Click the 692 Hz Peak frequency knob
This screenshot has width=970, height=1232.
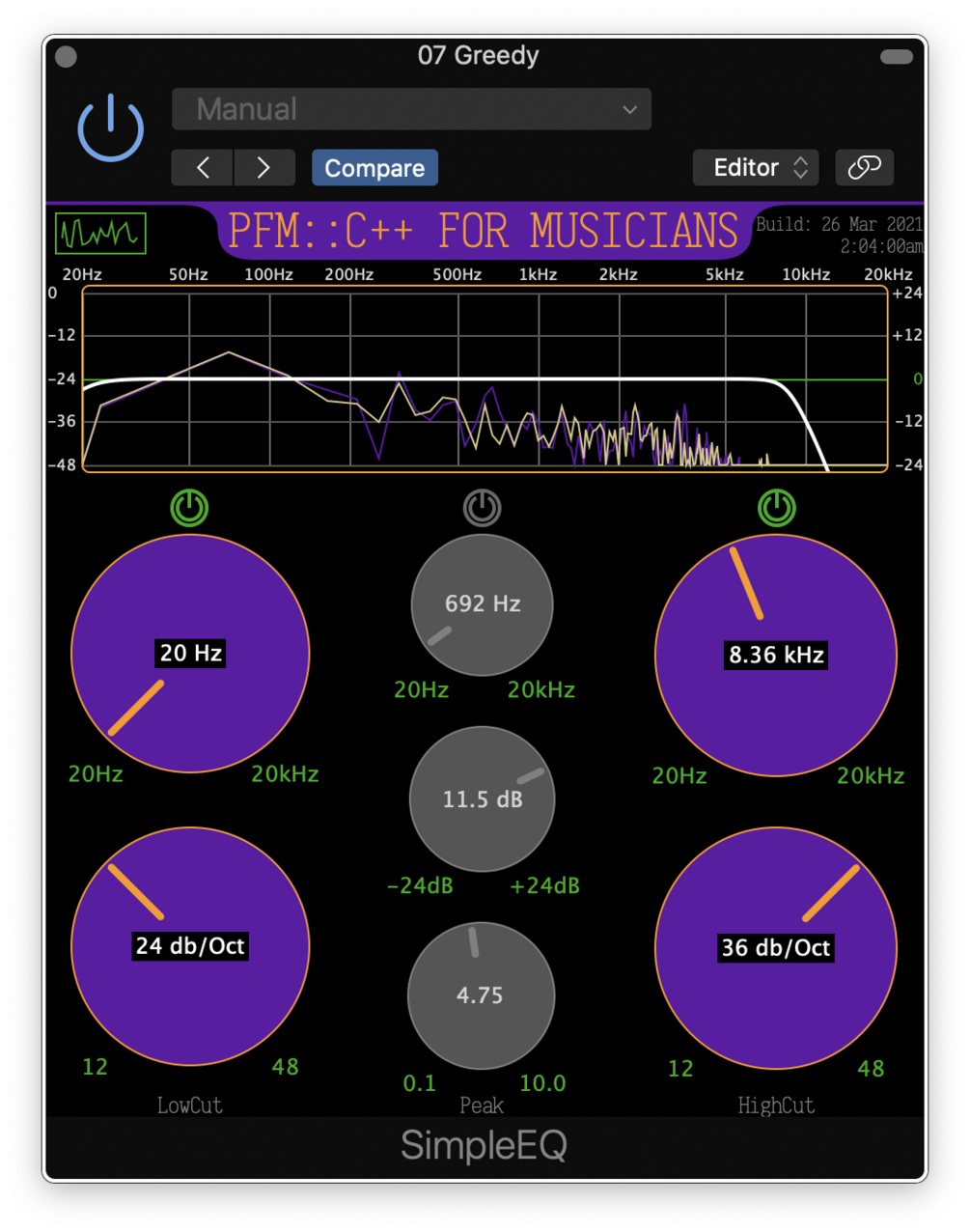[482, 605]
